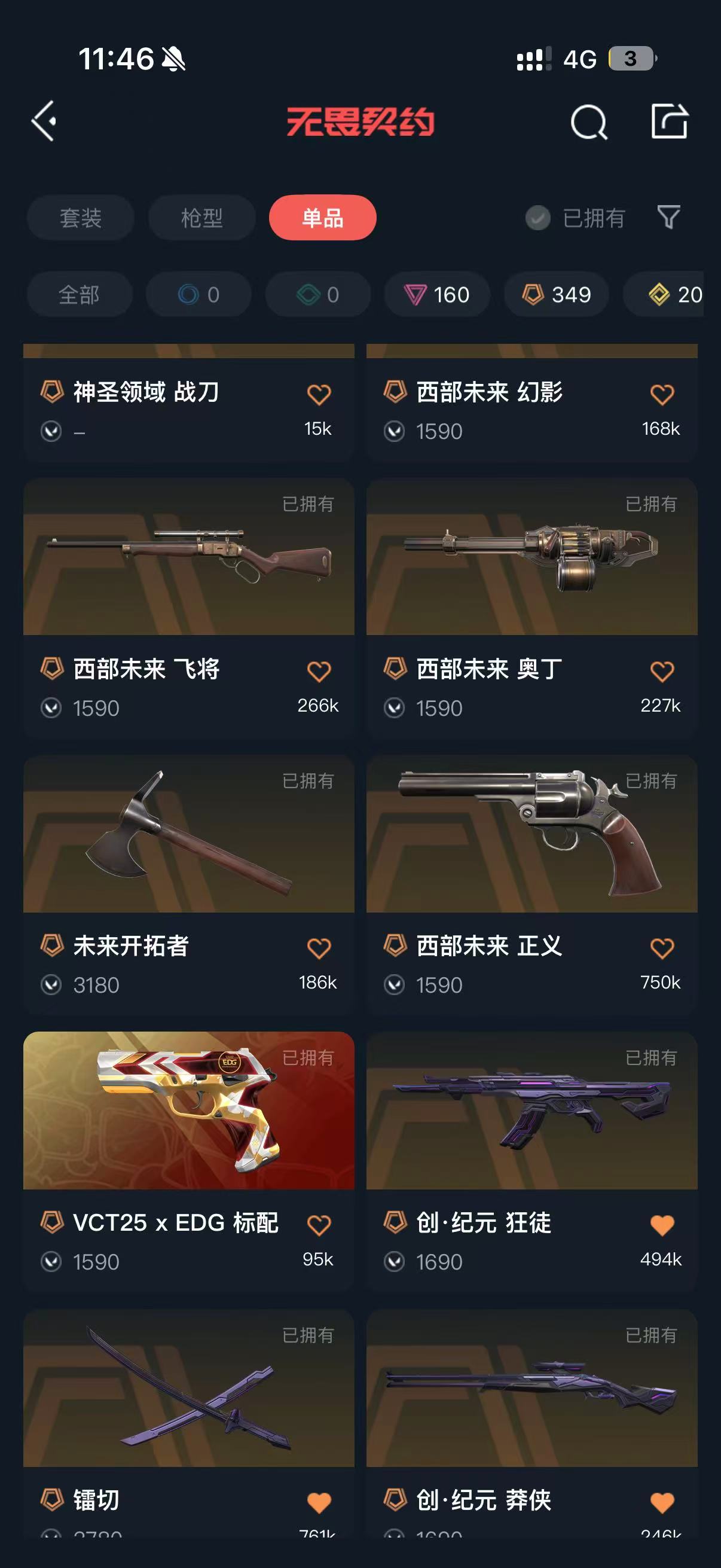Open search via the magnifier icon
The width and height of the screenshot is (721, 1568).
coord(588,123)
